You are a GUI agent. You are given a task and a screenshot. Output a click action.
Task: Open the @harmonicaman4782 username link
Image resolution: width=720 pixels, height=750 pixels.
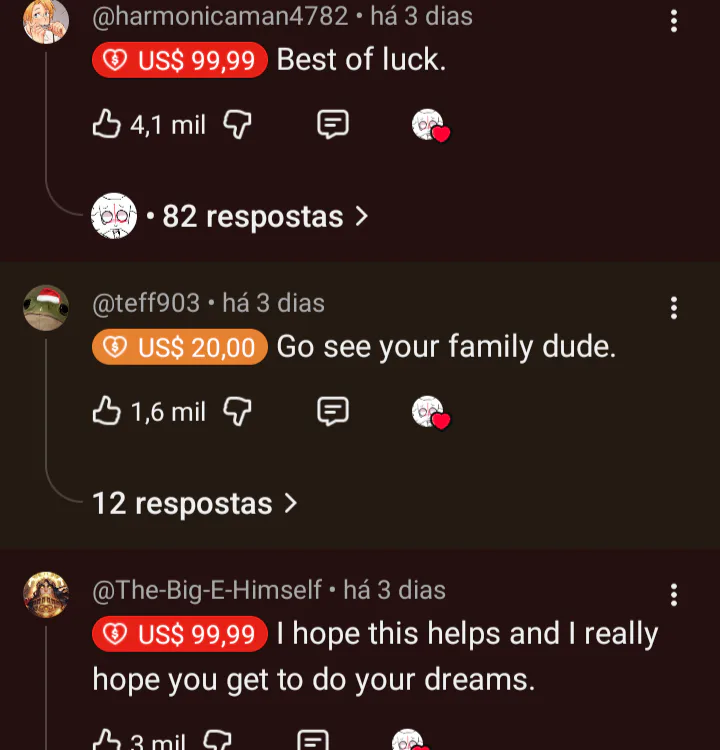(x=220, y=16)
